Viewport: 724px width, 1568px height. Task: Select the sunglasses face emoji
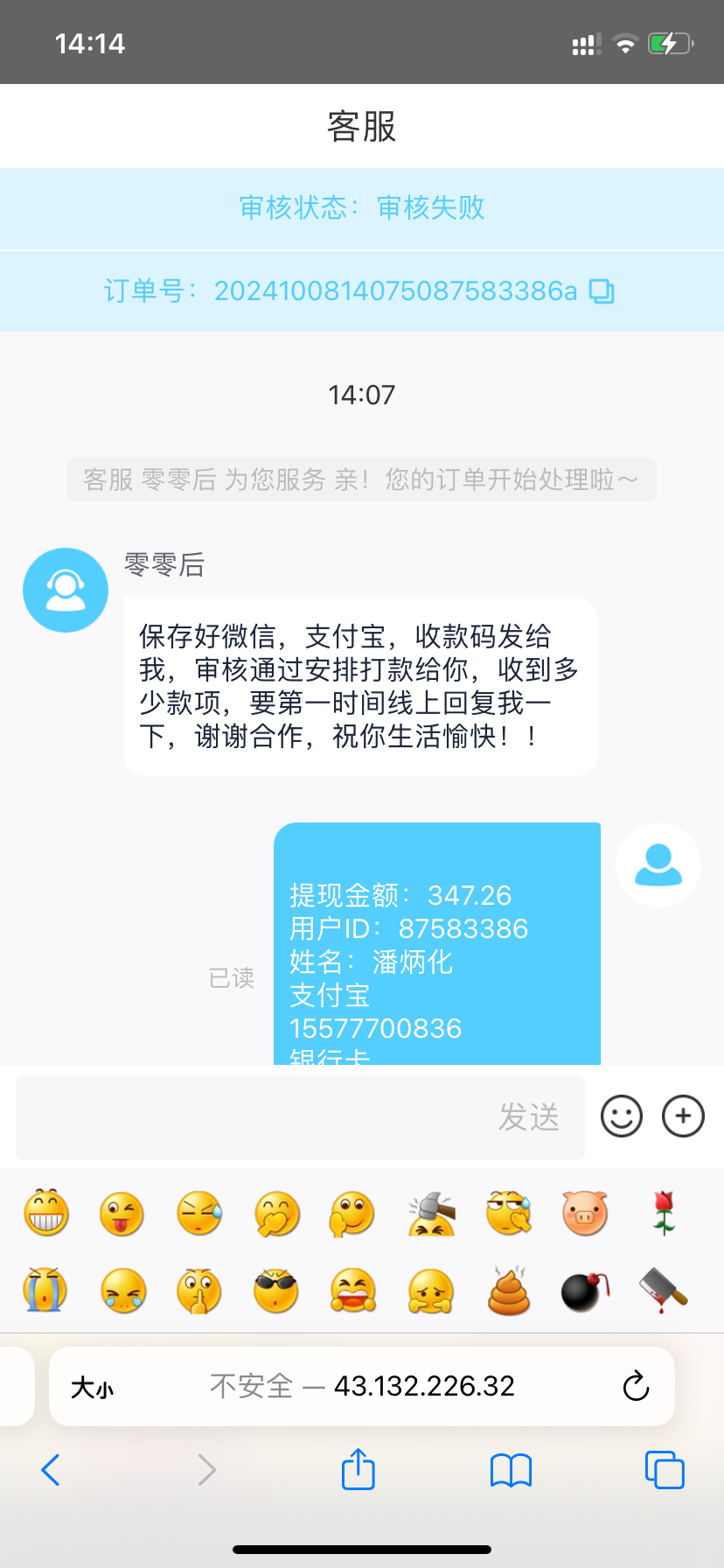(x=275, y=1291)
